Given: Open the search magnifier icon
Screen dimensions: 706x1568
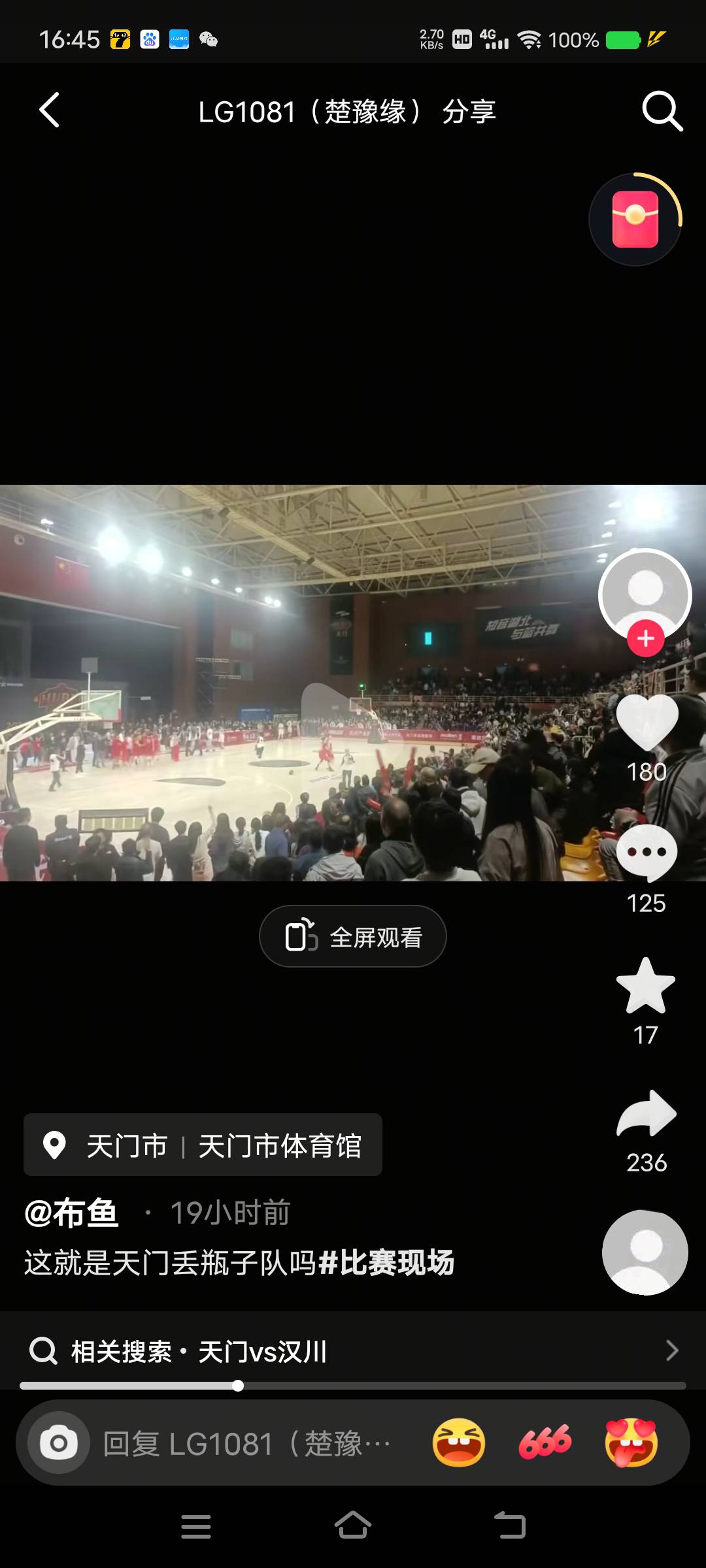Looking at the screenshot, I should (662, 111).
